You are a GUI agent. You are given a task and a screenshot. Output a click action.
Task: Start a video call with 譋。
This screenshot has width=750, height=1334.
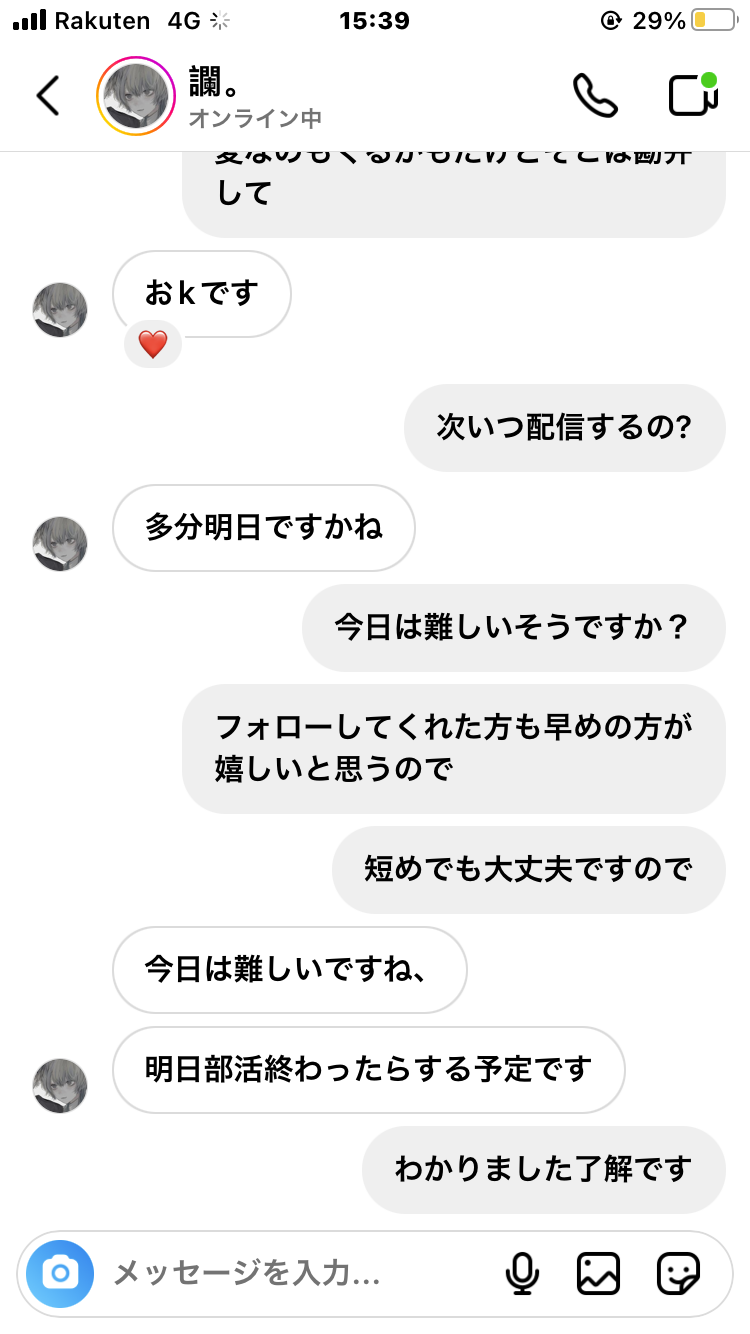coord(694,96)
